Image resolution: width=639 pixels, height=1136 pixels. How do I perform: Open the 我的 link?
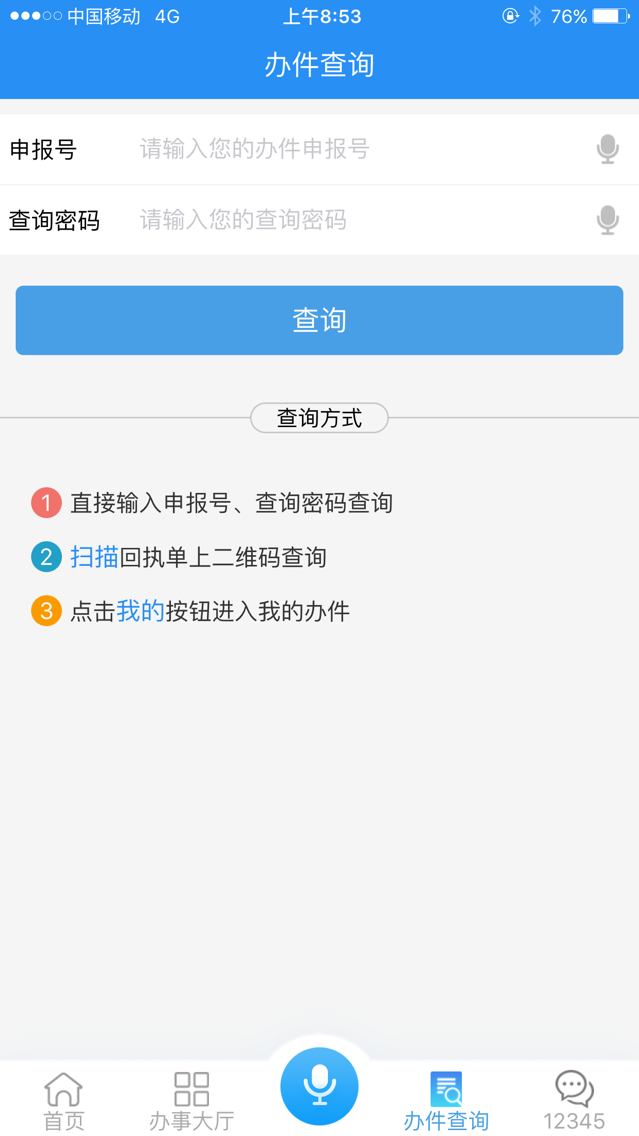(x=140, y=611)
